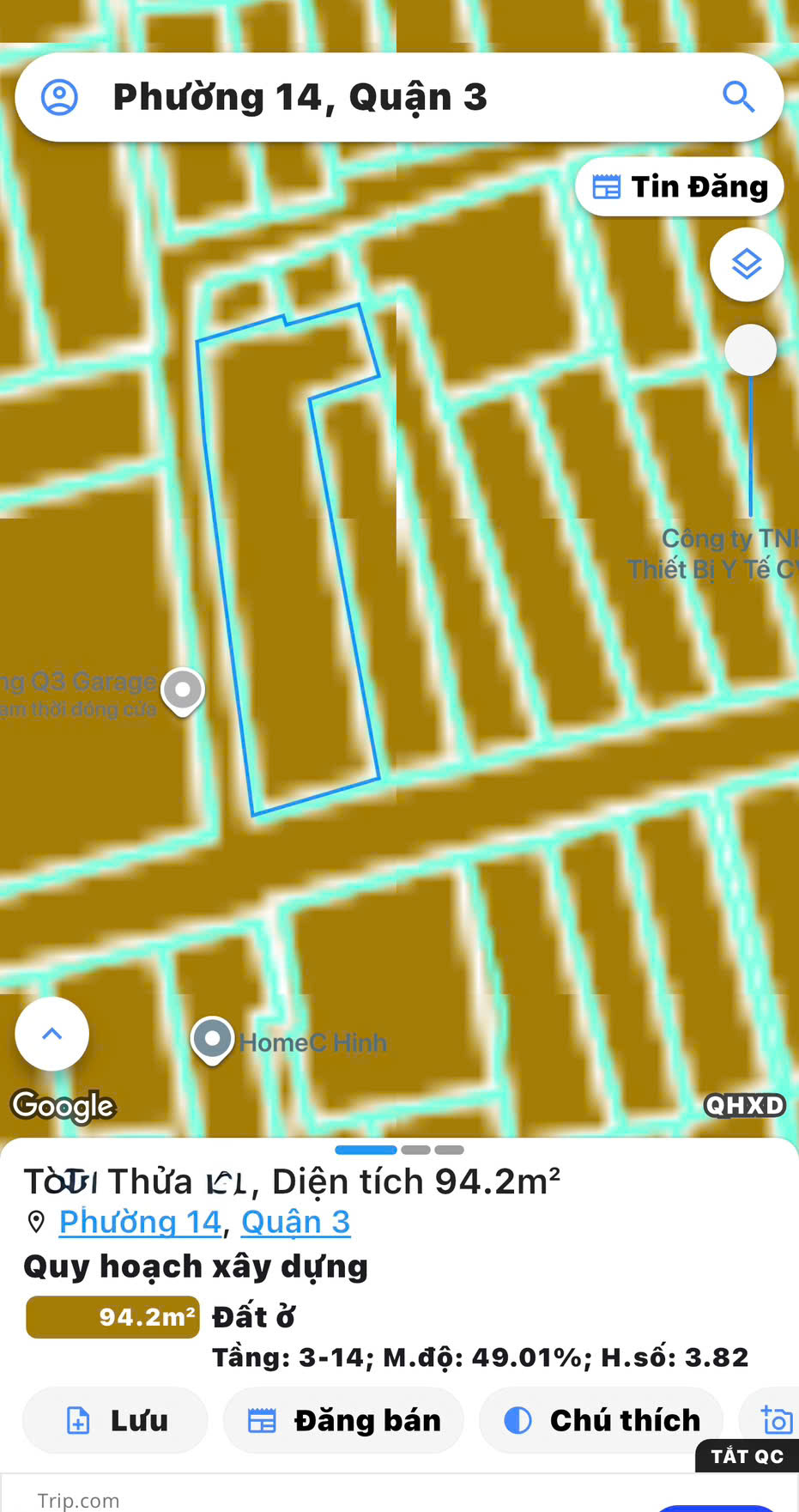Tap the camera screenshot chip
This screenshot has height=1512, width=799.
point(776,1420)
